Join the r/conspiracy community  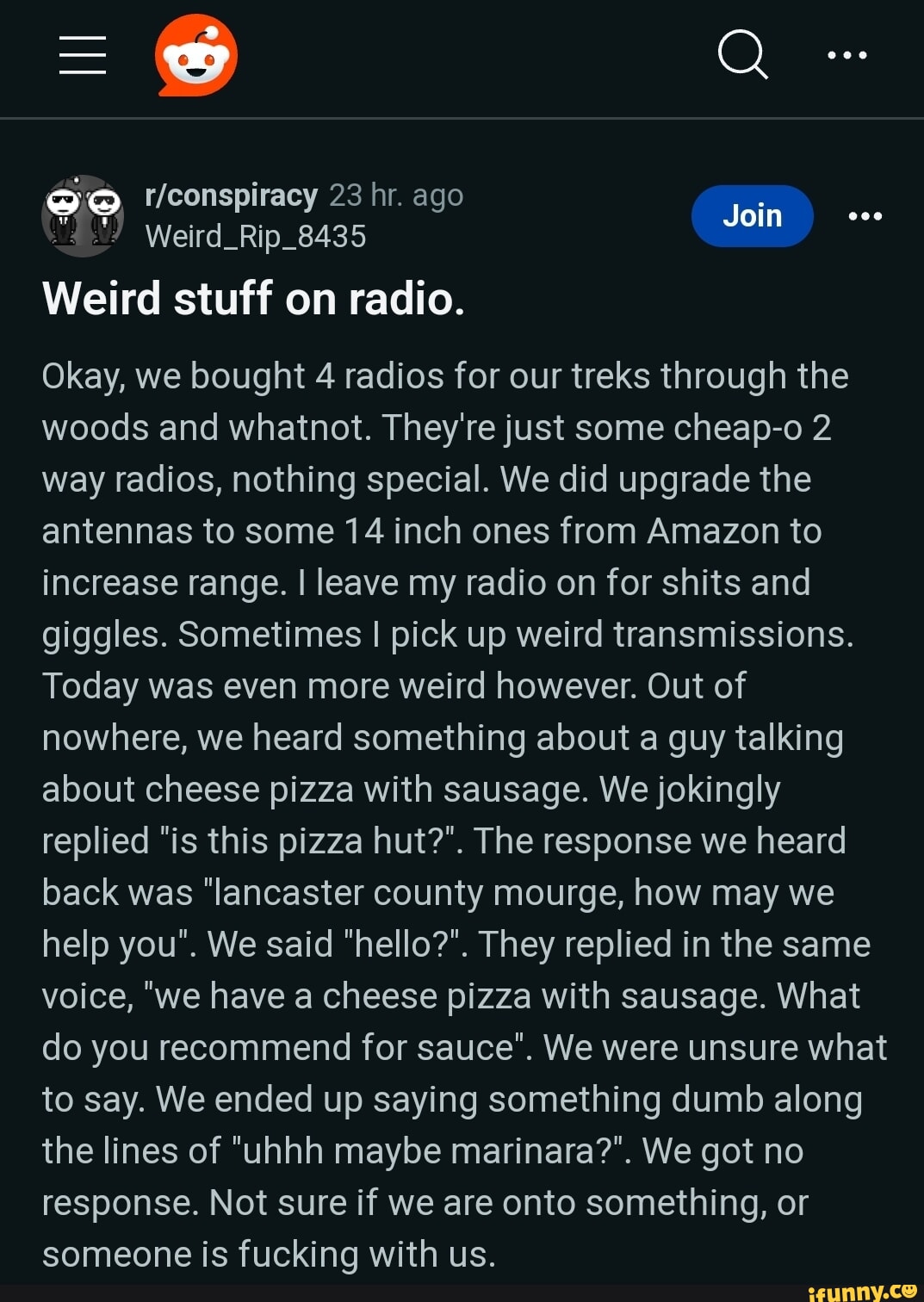752,215
